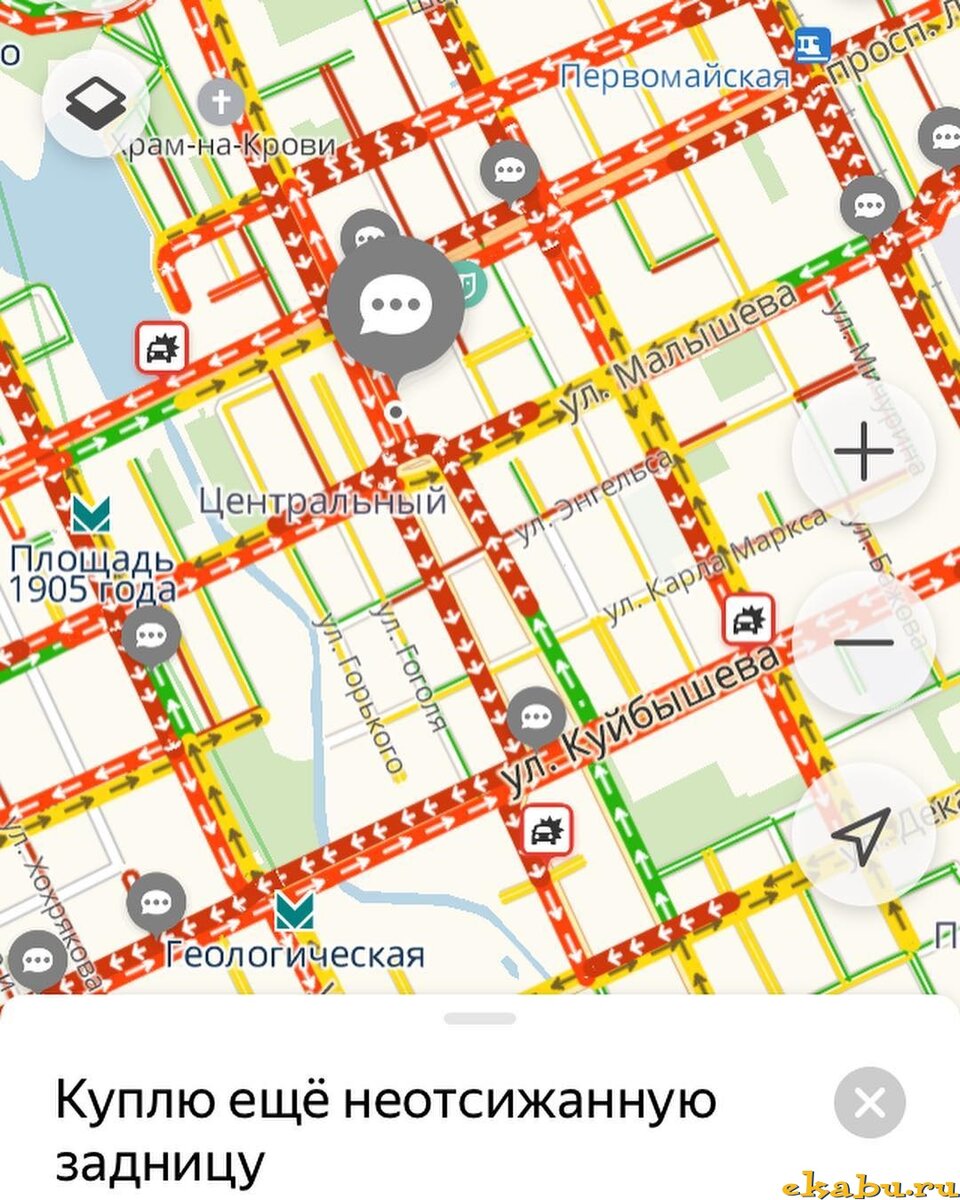Open the Храм-на-Крови church marker
The height and width of the screenshot is (1200, 960).
(221, 102)
